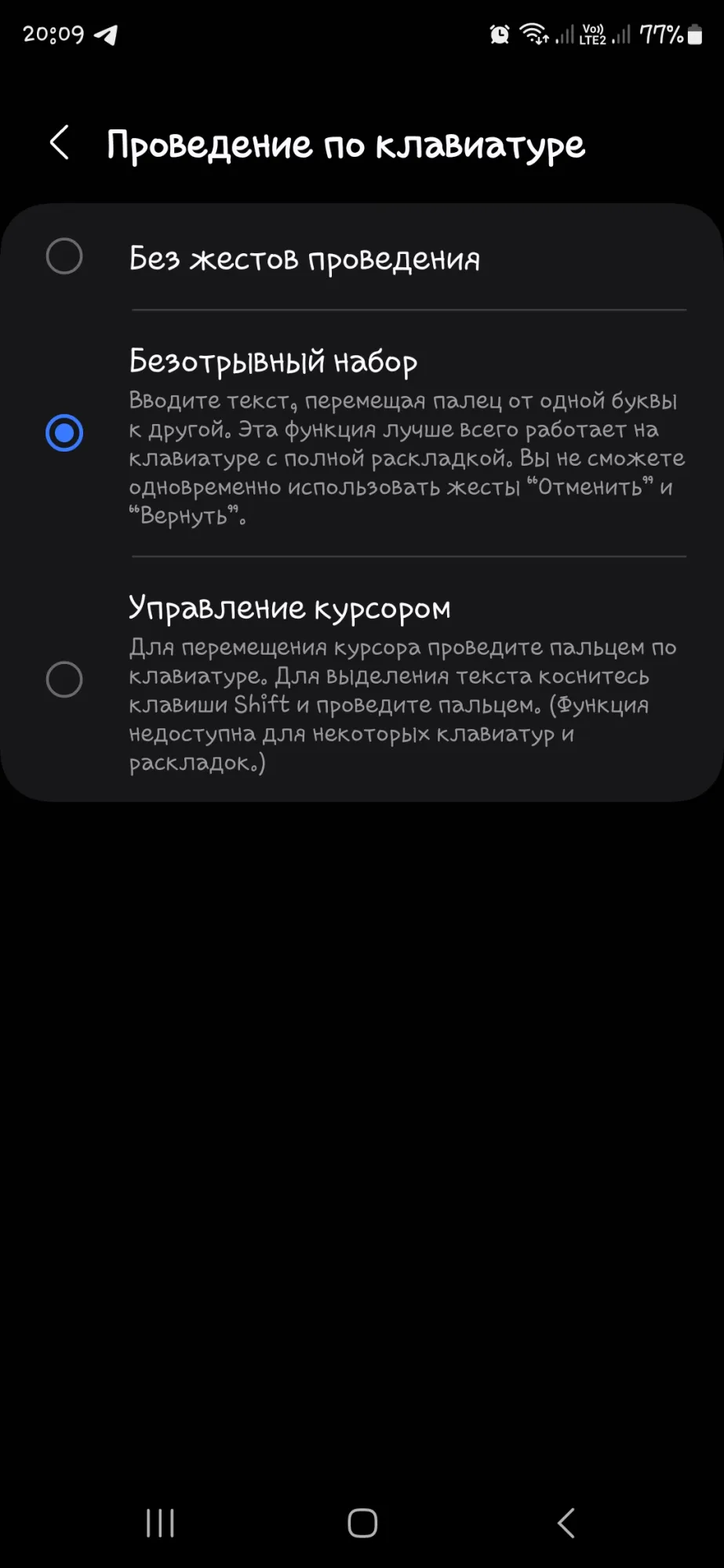Open recent apps from navigation bar

(160, 1523)
